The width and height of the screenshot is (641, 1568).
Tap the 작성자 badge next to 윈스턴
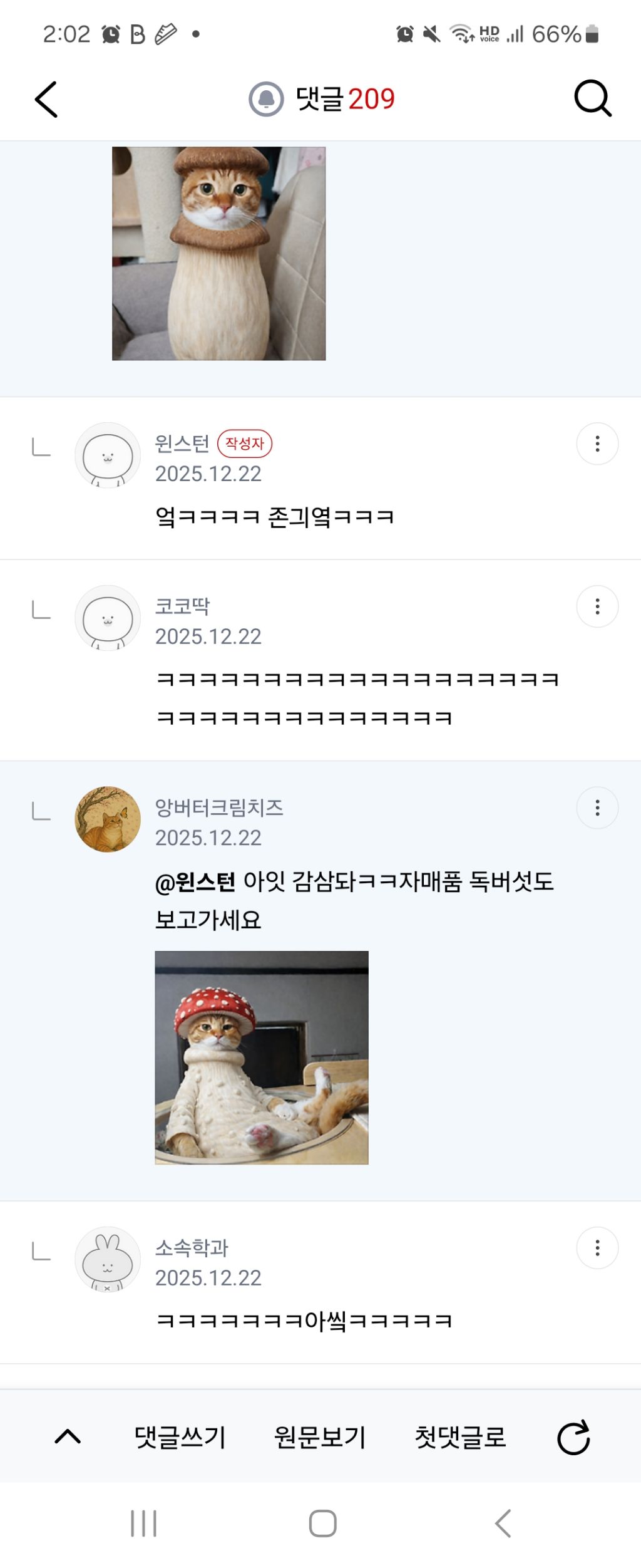coord(245,444)
